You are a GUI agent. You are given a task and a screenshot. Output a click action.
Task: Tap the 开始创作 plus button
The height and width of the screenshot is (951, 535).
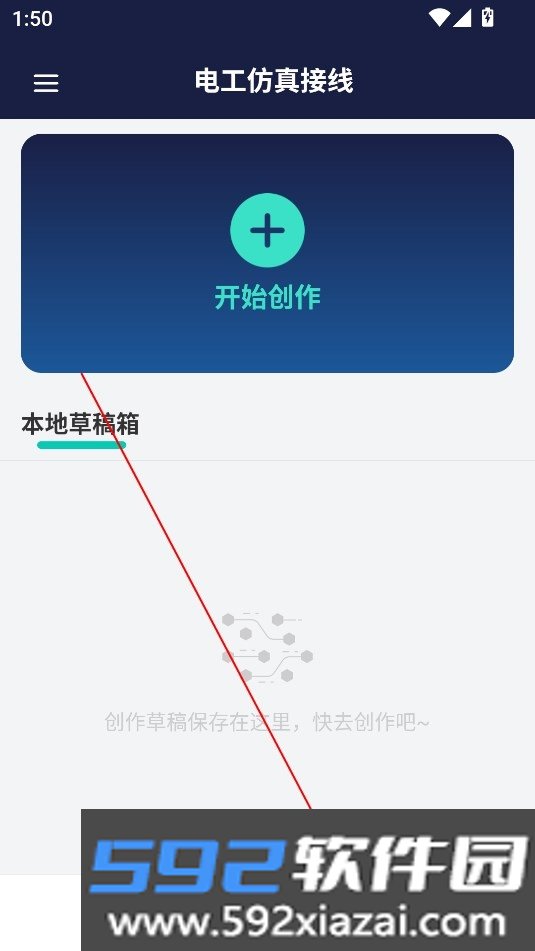tap(267, 230)
